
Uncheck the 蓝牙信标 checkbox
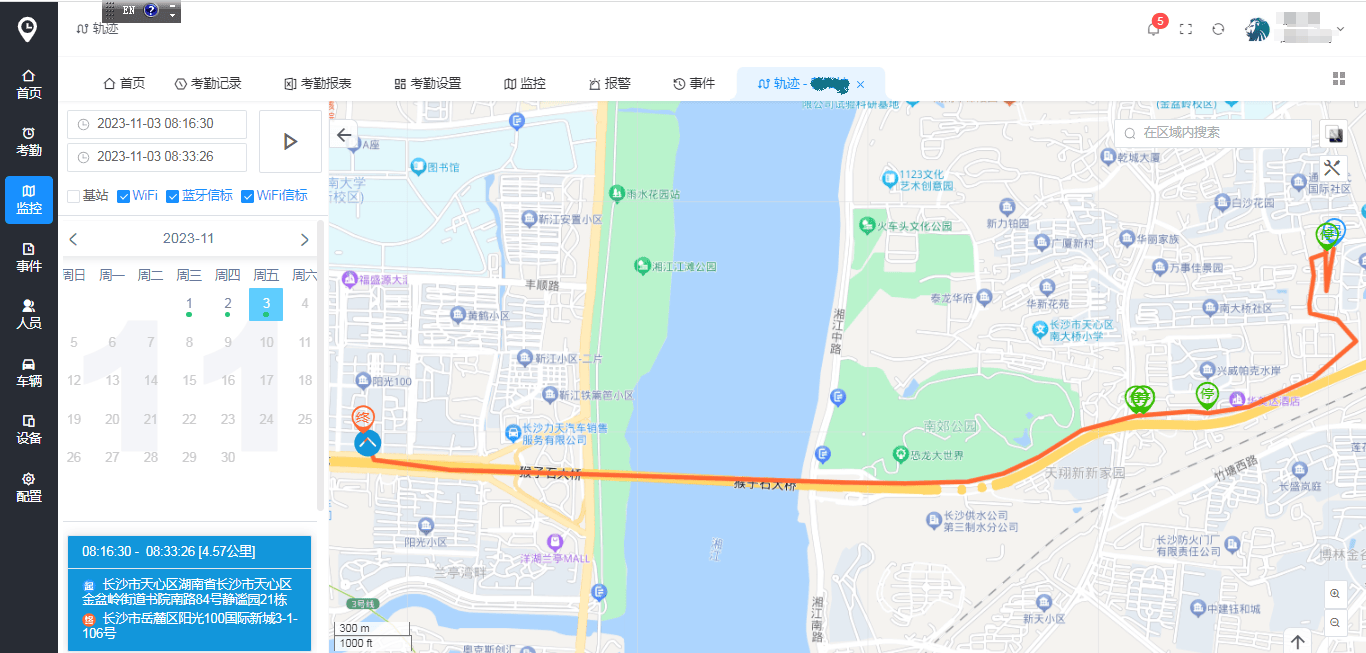tap(173, 196)
